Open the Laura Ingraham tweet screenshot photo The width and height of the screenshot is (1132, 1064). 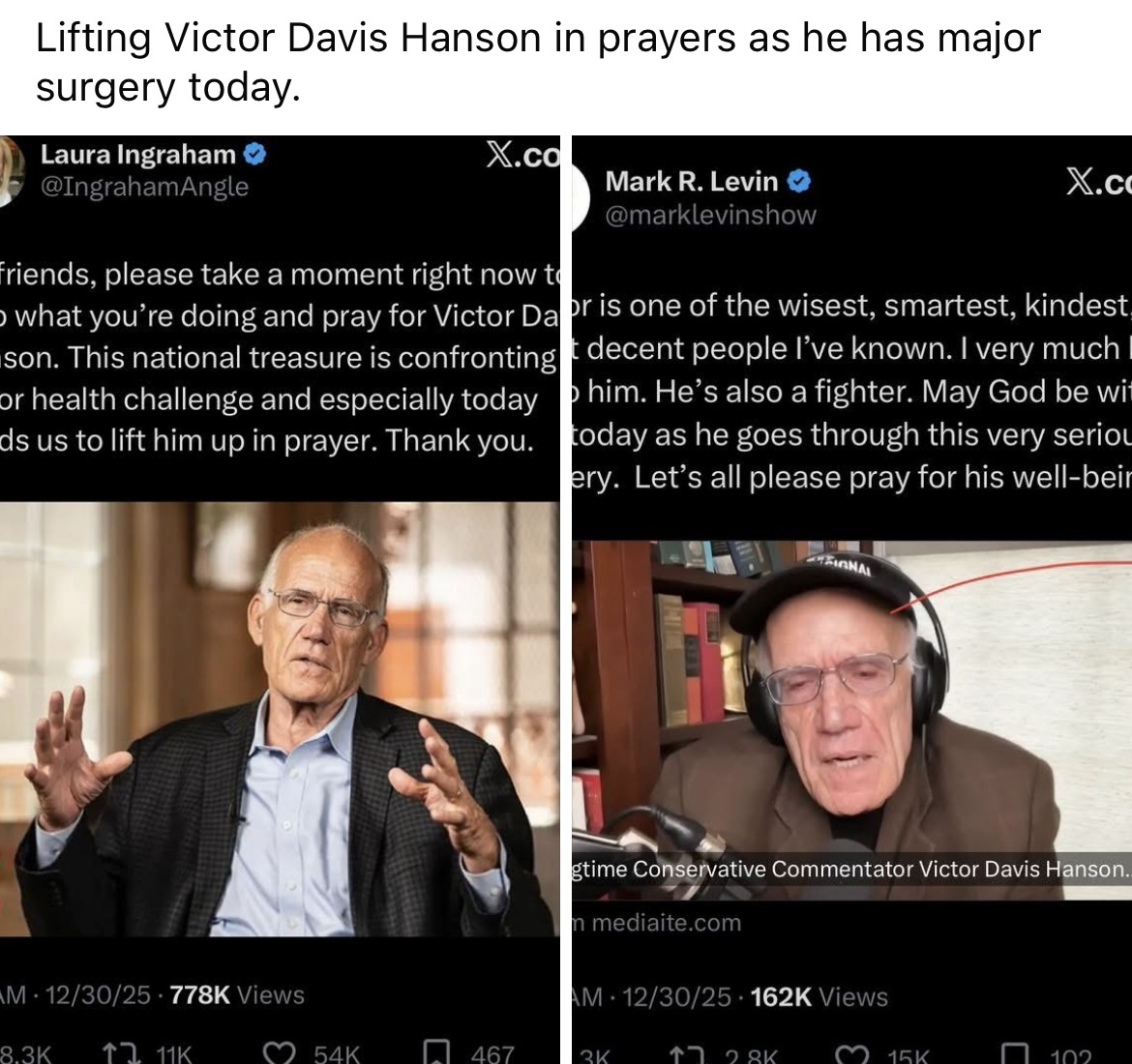pyautogui.click(x=279, y=600)
